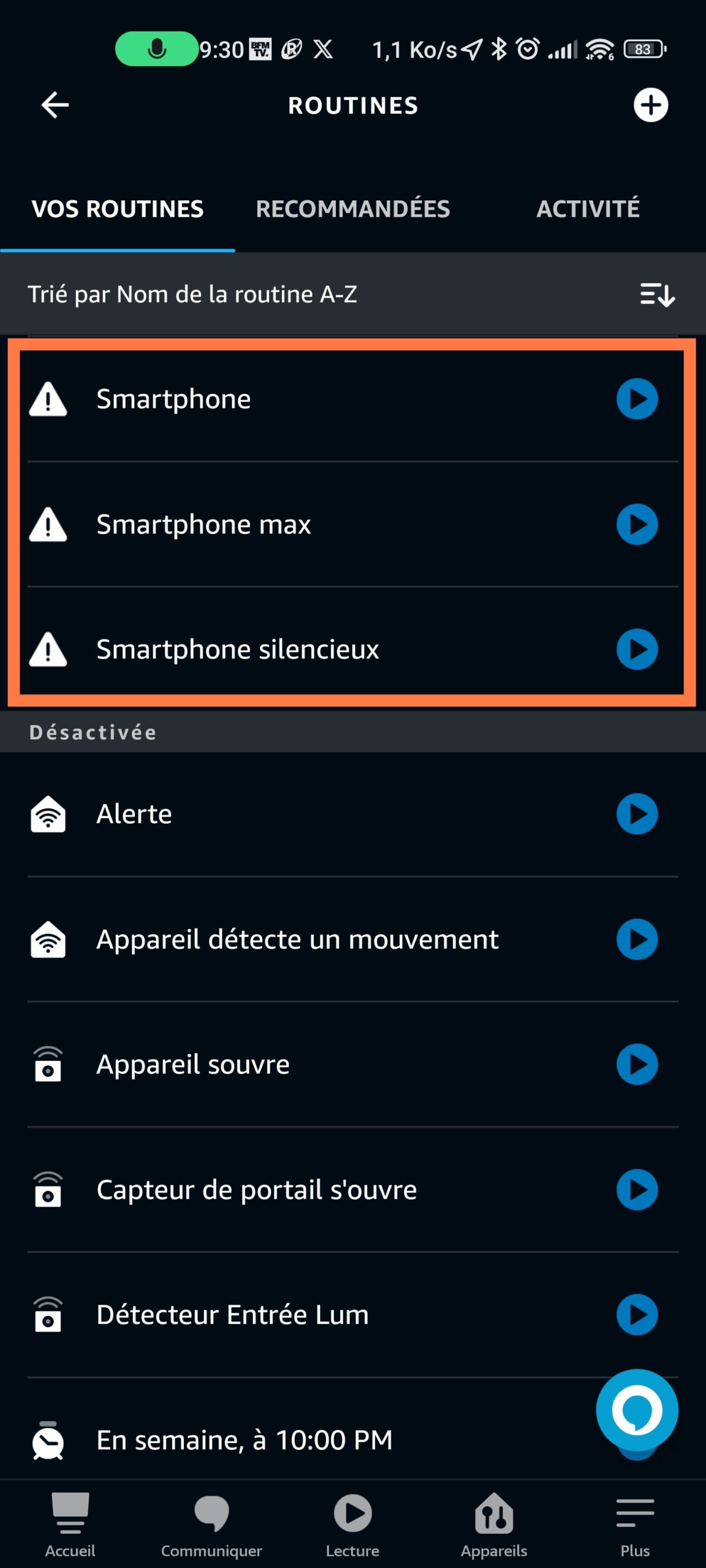Run the Appareil détecte un mouvement routine
Viewport: 706px width, 1568px height.
coord(637,940)
